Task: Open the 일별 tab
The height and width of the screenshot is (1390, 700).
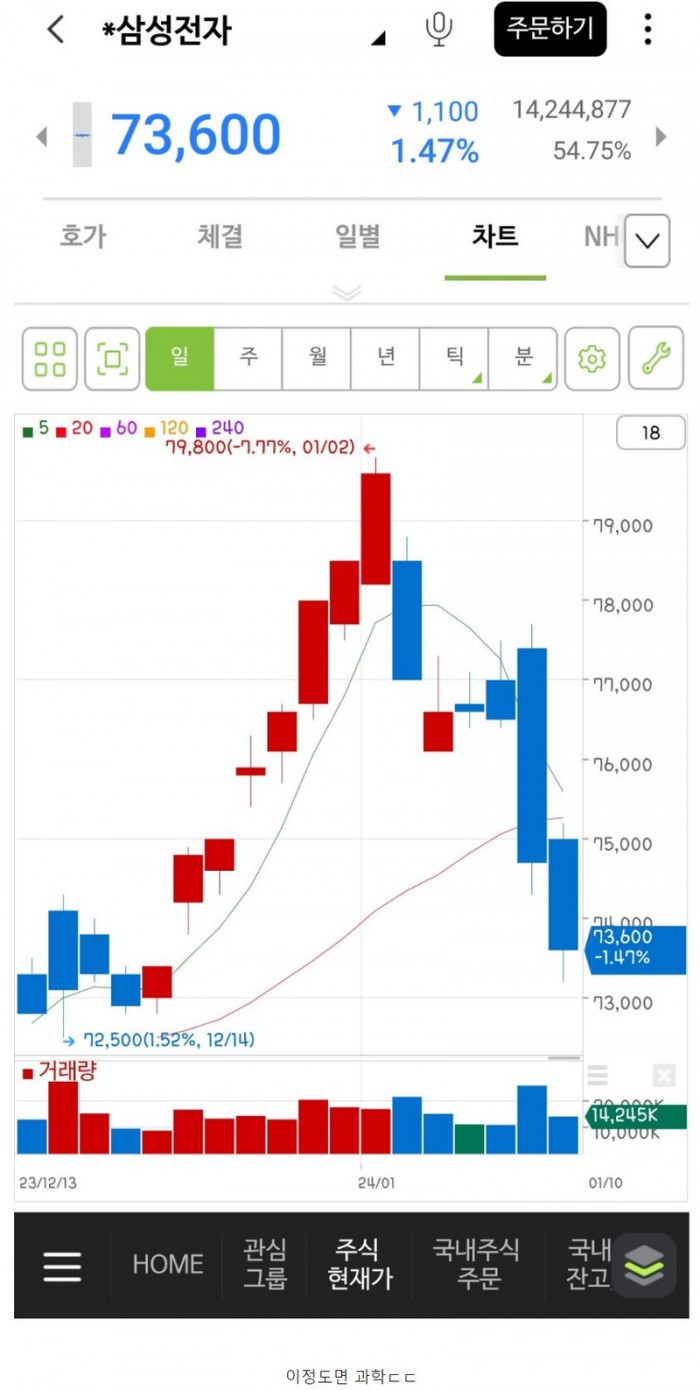Action: click(357, 237)
